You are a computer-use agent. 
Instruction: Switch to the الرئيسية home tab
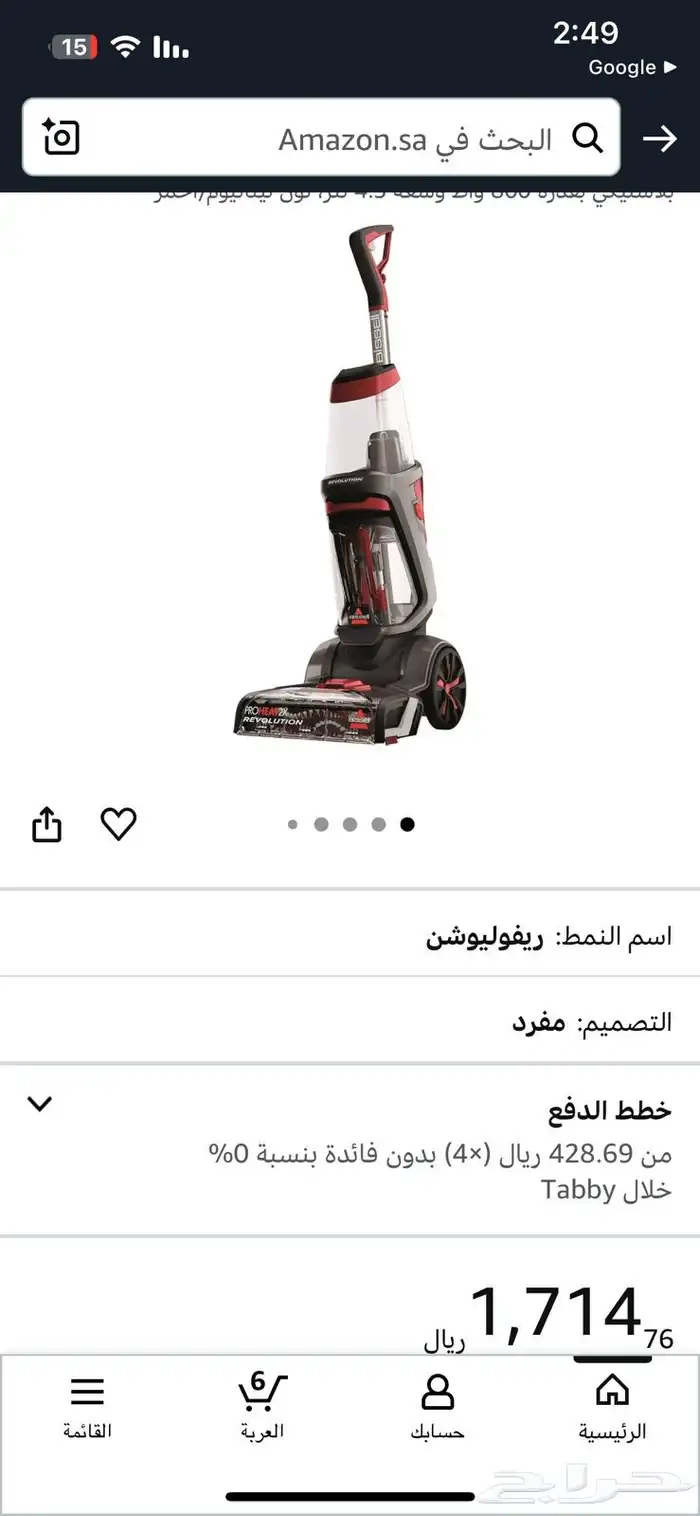612,1405
